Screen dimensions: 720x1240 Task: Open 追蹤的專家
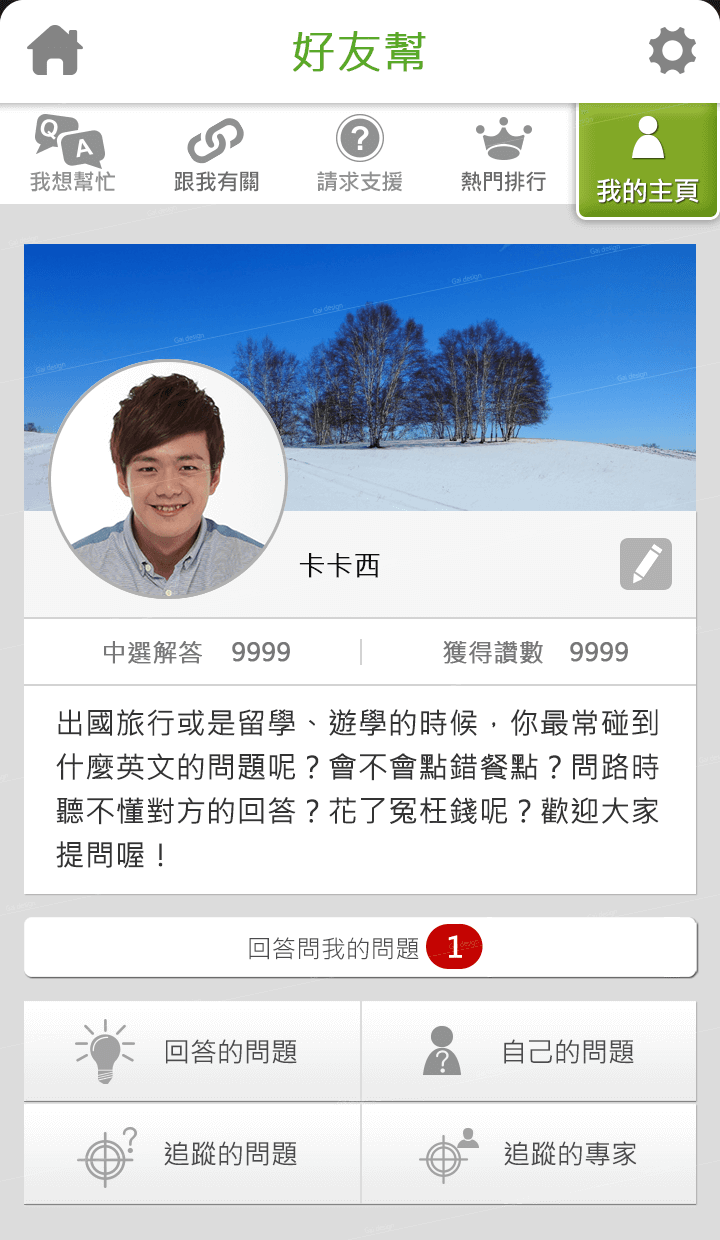pyautogui.click(x=528, y=1154)
